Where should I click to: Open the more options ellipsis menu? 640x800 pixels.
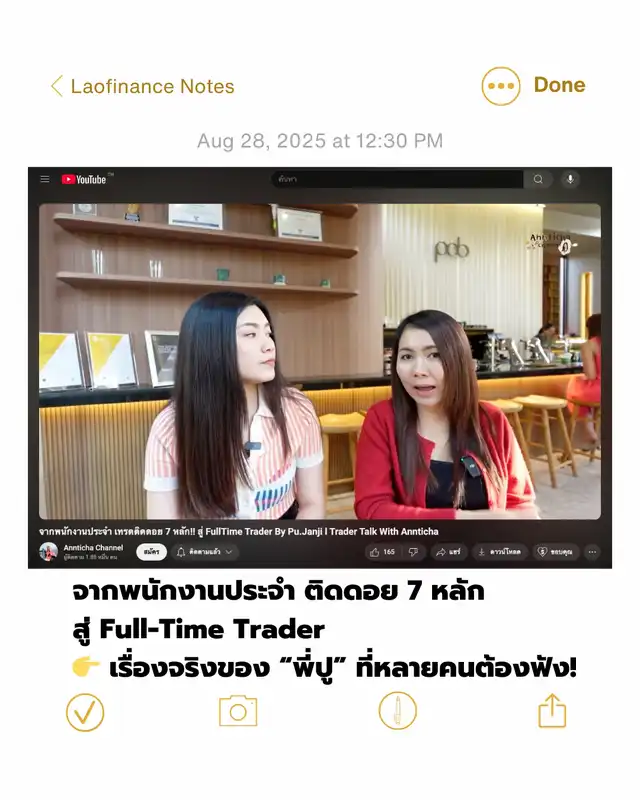click(501, 86)
